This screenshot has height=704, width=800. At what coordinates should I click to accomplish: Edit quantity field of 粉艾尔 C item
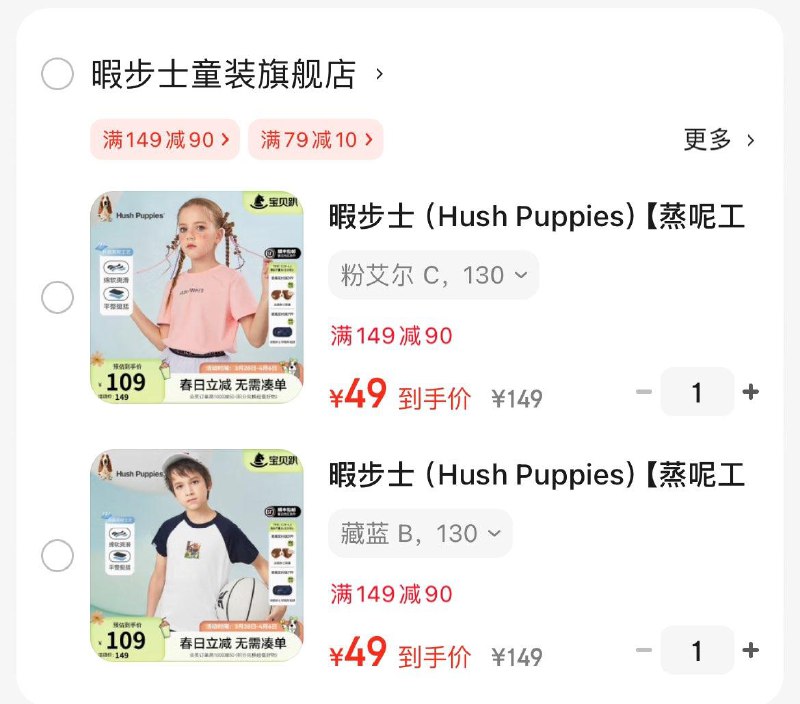[697, 392]
